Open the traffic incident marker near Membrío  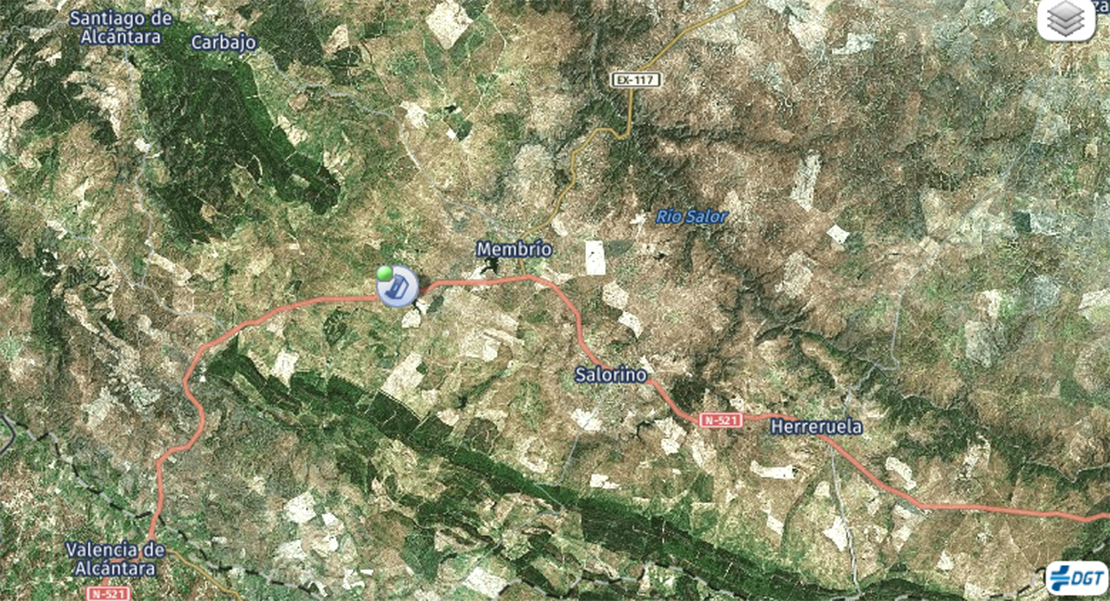tap(398, 287)
